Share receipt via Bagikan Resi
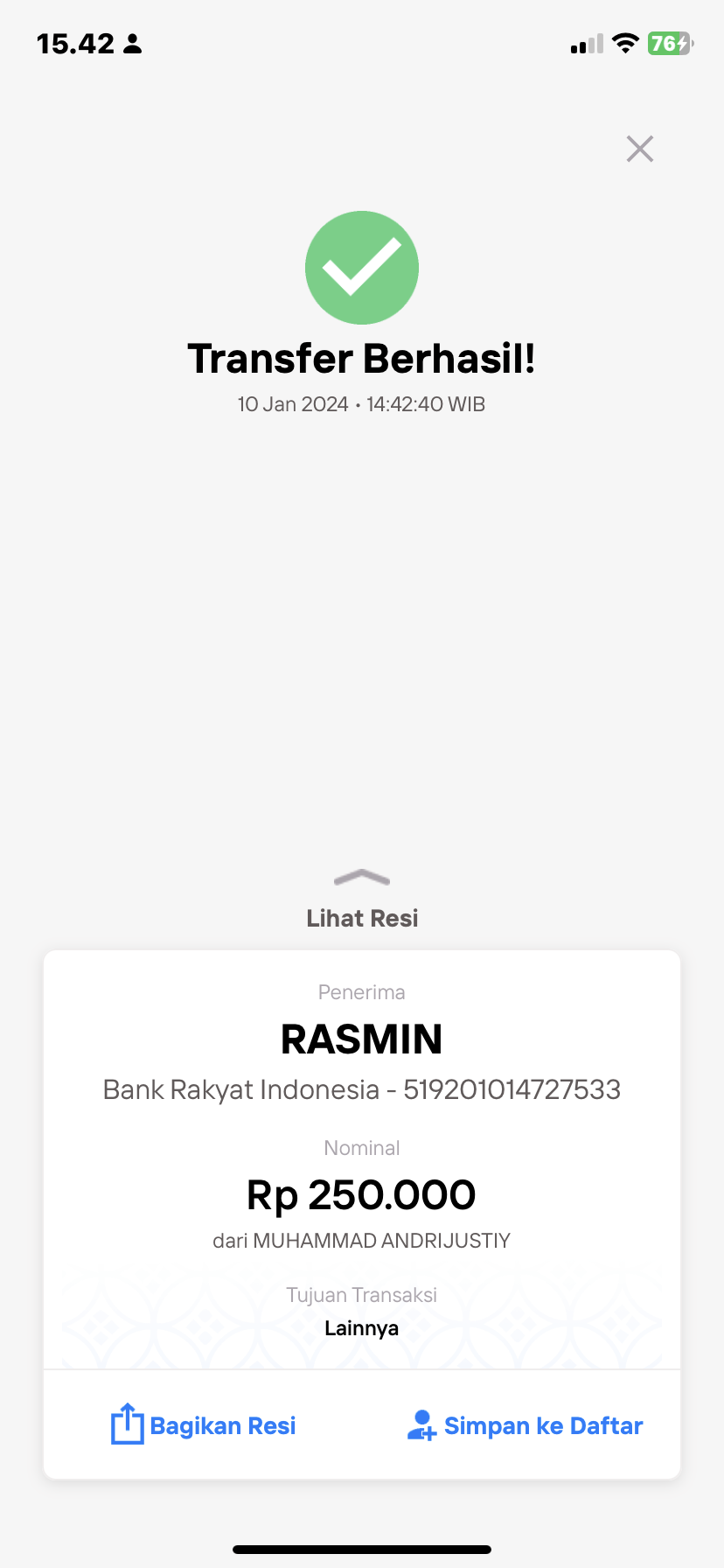The height and width of the screenshot is (1568, 724). click(x=203, y=1425)
